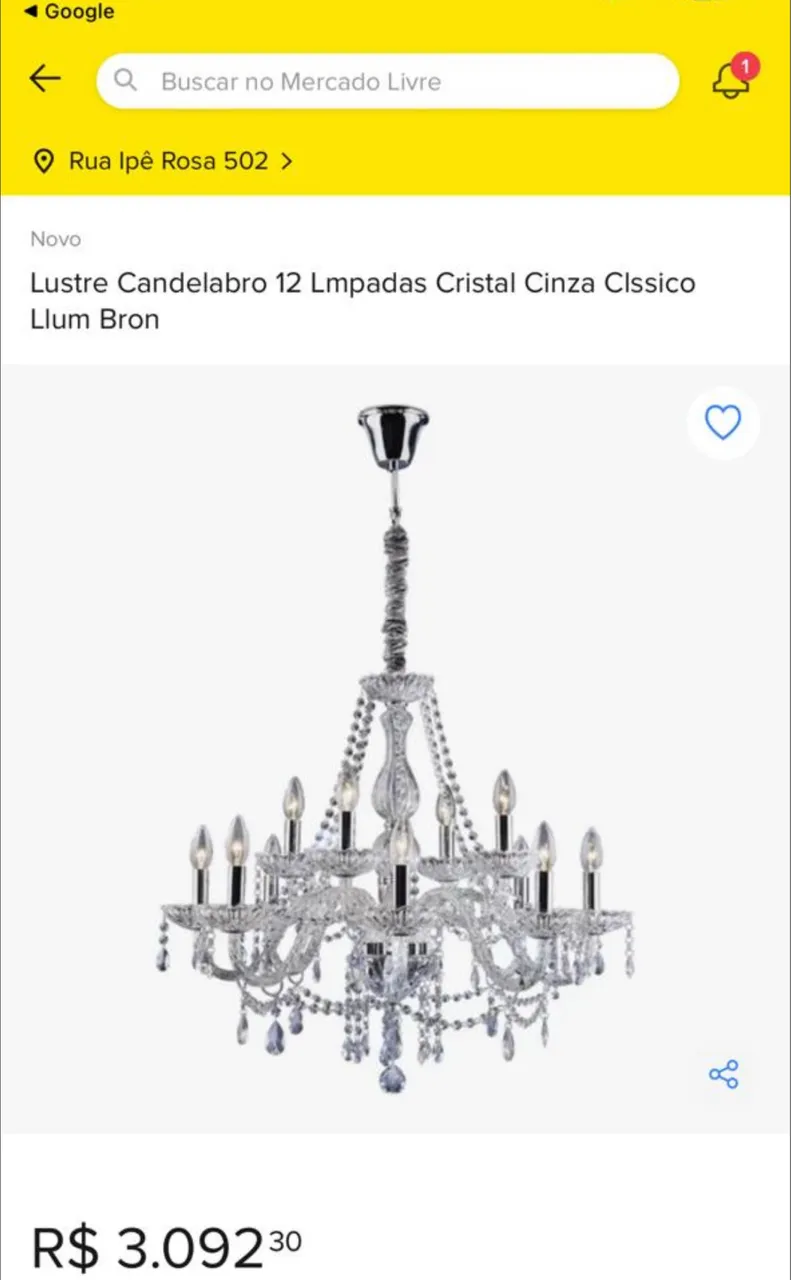Change delivery address Rua Ipê Rosa 502

pyautogui.click(x=163, y=161)
